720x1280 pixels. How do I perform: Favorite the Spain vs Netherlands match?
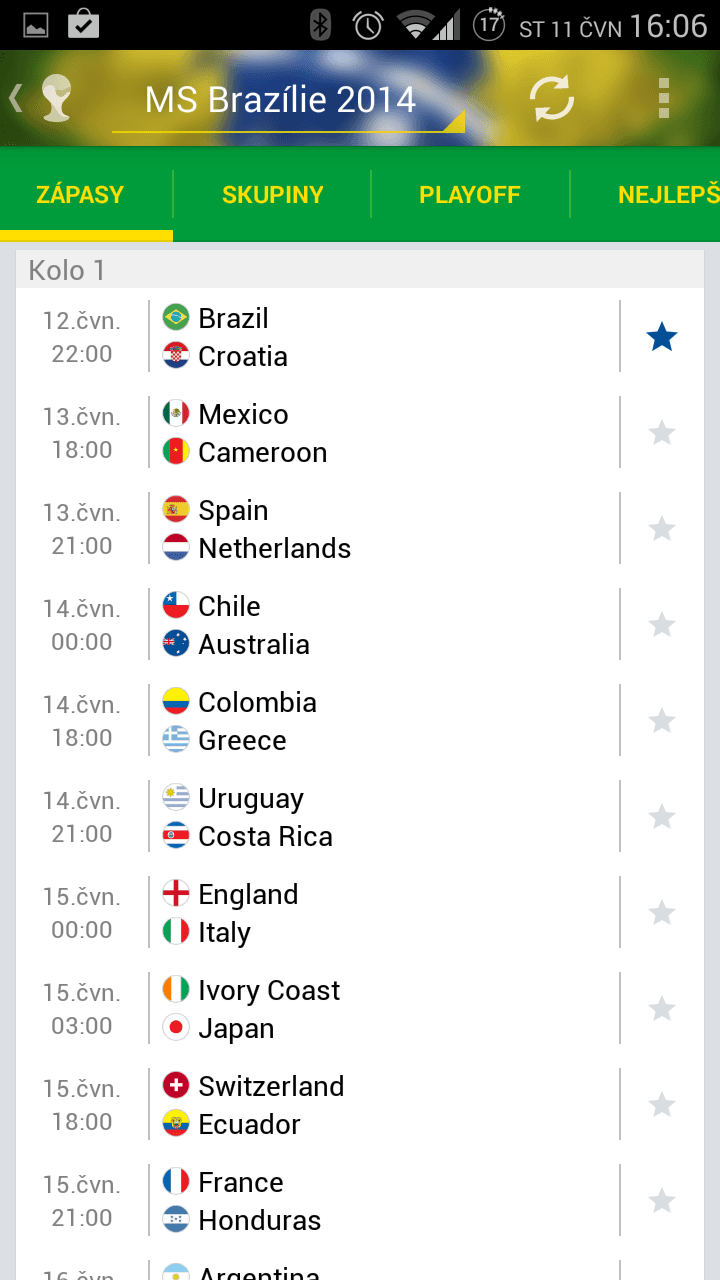[661, 529]
